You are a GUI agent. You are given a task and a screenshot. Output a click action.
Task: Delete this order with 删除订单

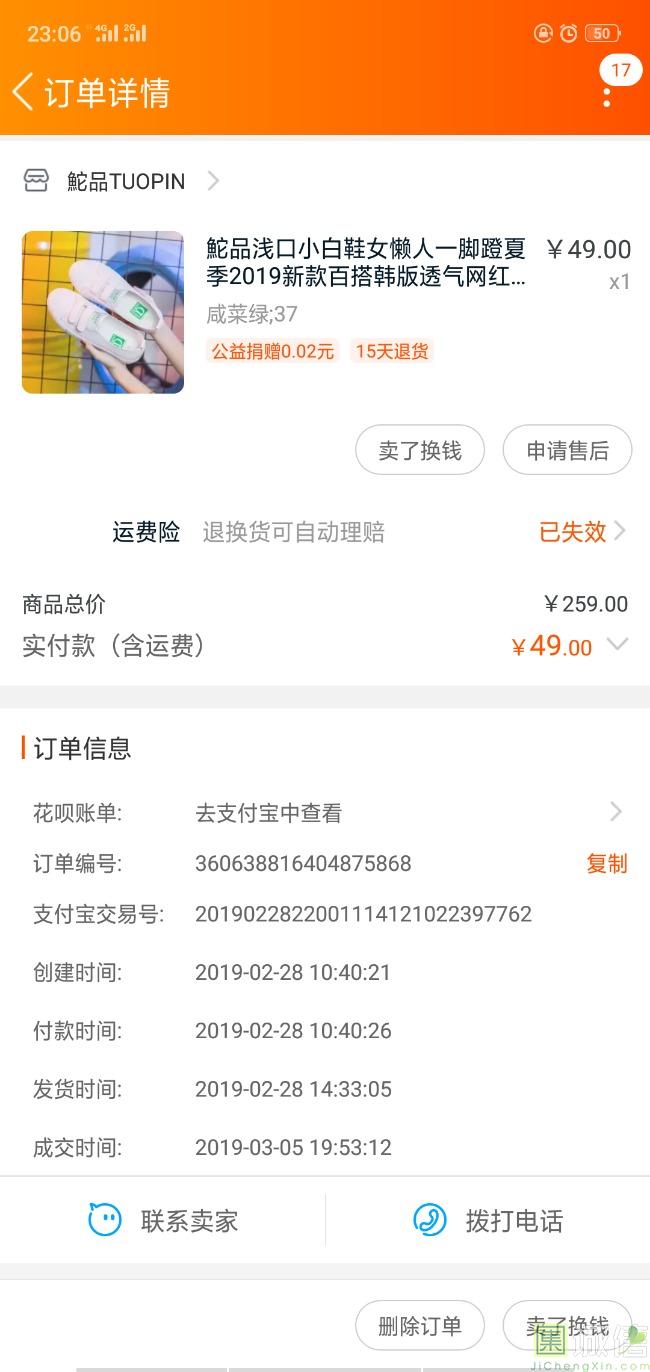pyautogui.click(x=420, y=1326)
